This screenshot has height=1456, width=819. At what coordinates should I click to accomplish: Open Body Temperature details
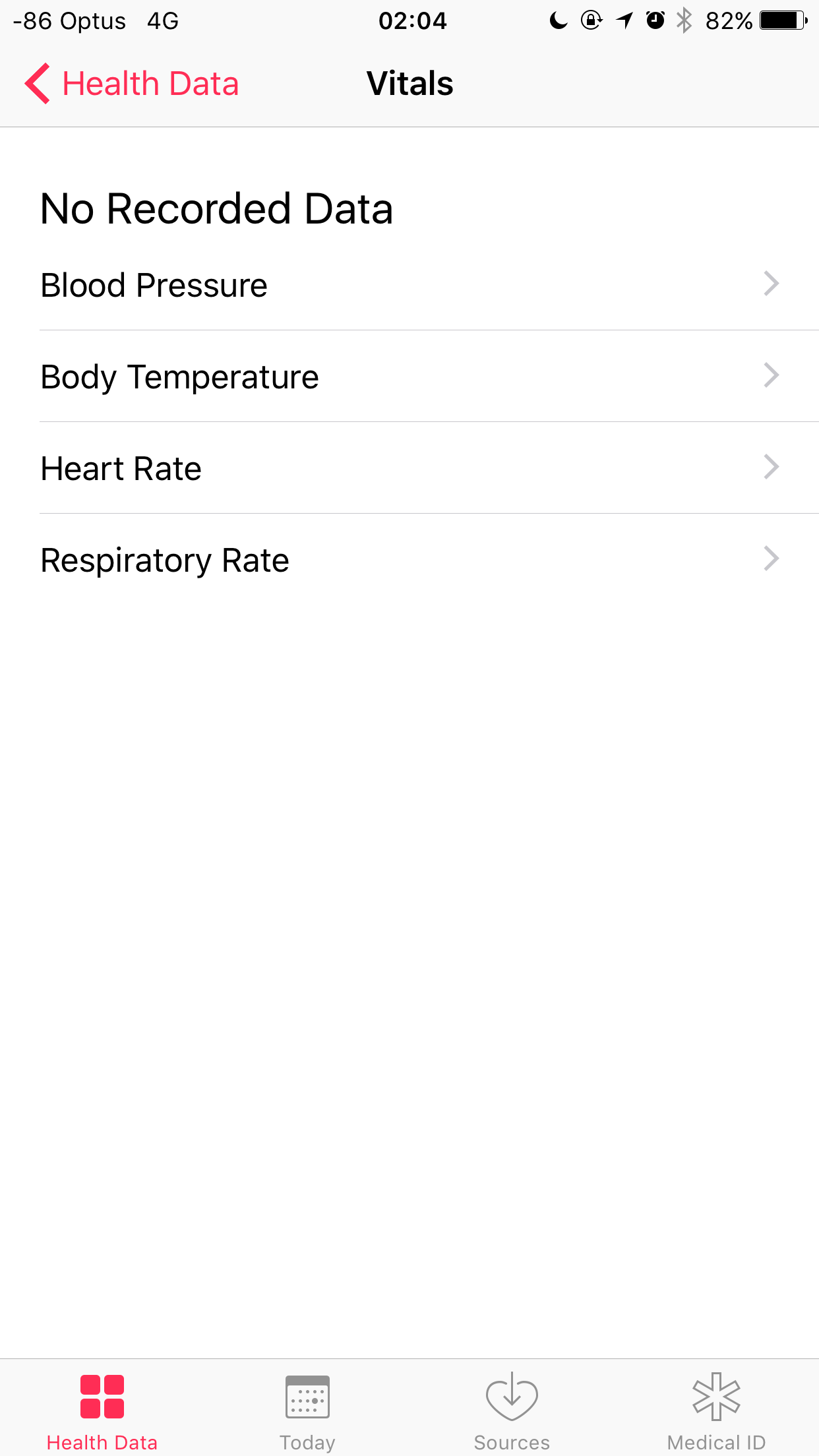click(x=409, y=377)
